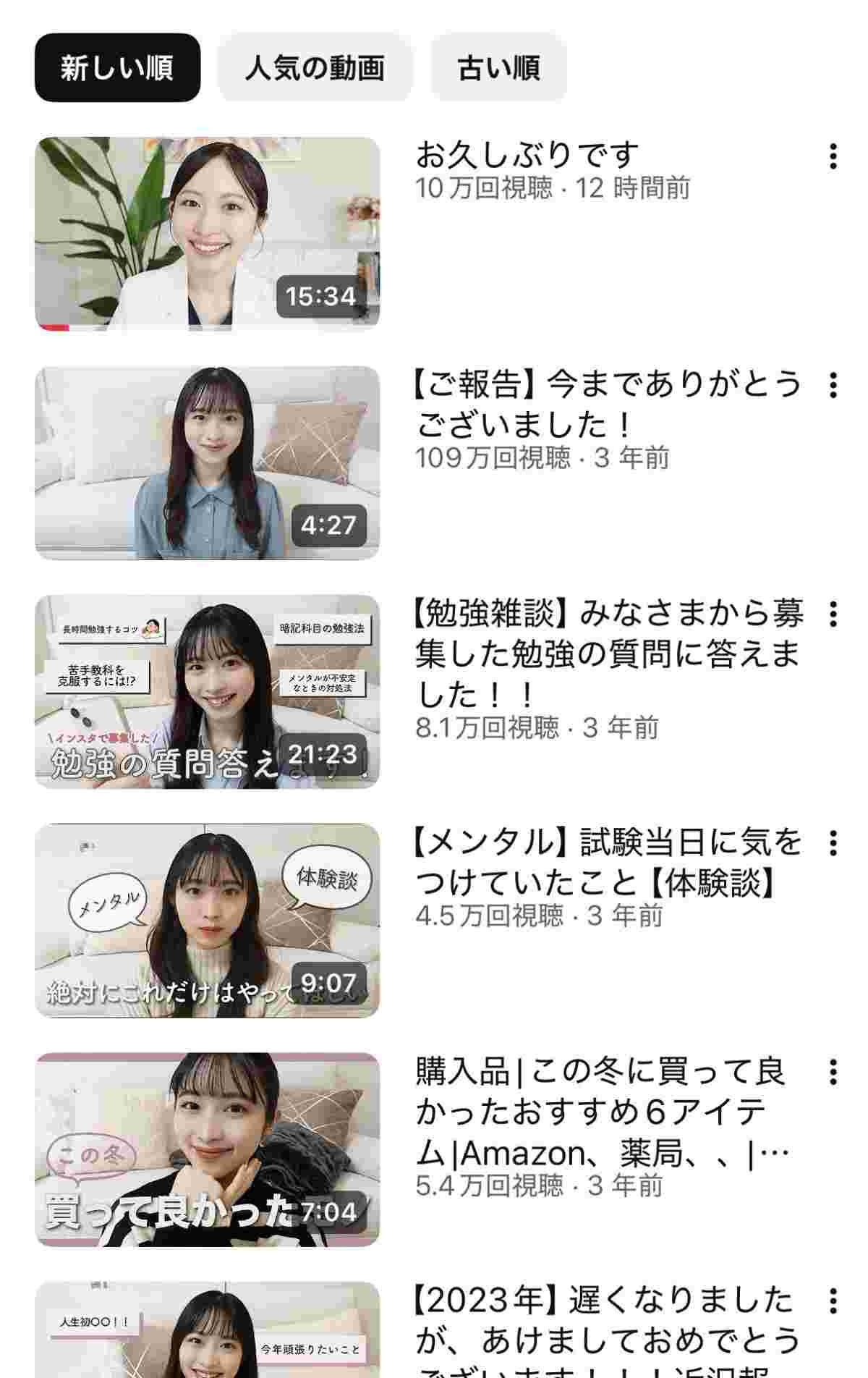Switch to the 人気の動画 chip
Image resolution: width=868 pixels, height=1378 pixels.
coord(315,68)
